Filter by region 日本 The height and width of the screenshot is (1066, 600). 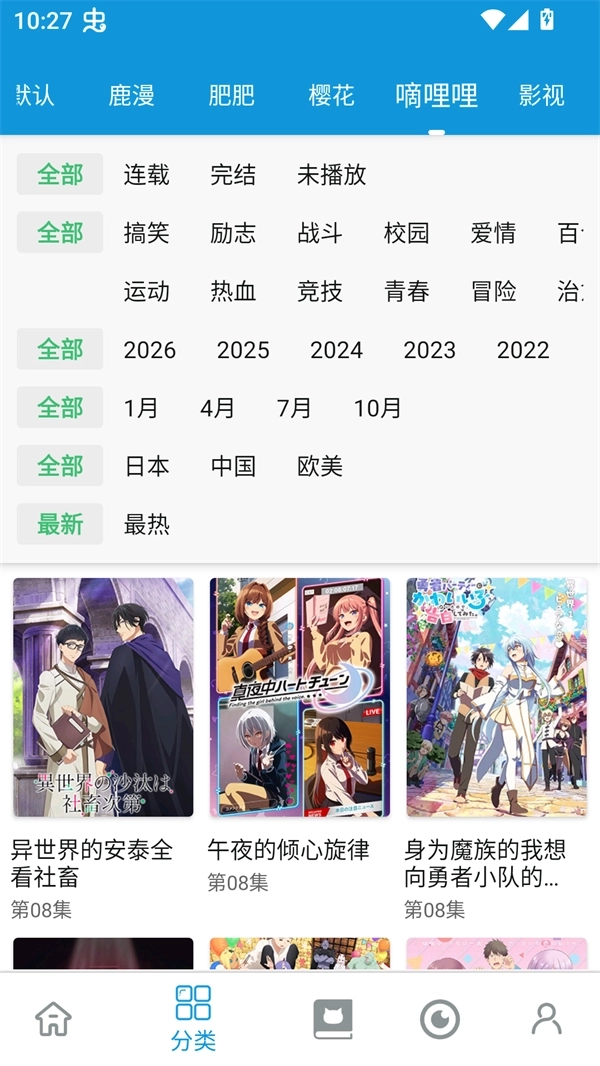(x=147, y=466)
